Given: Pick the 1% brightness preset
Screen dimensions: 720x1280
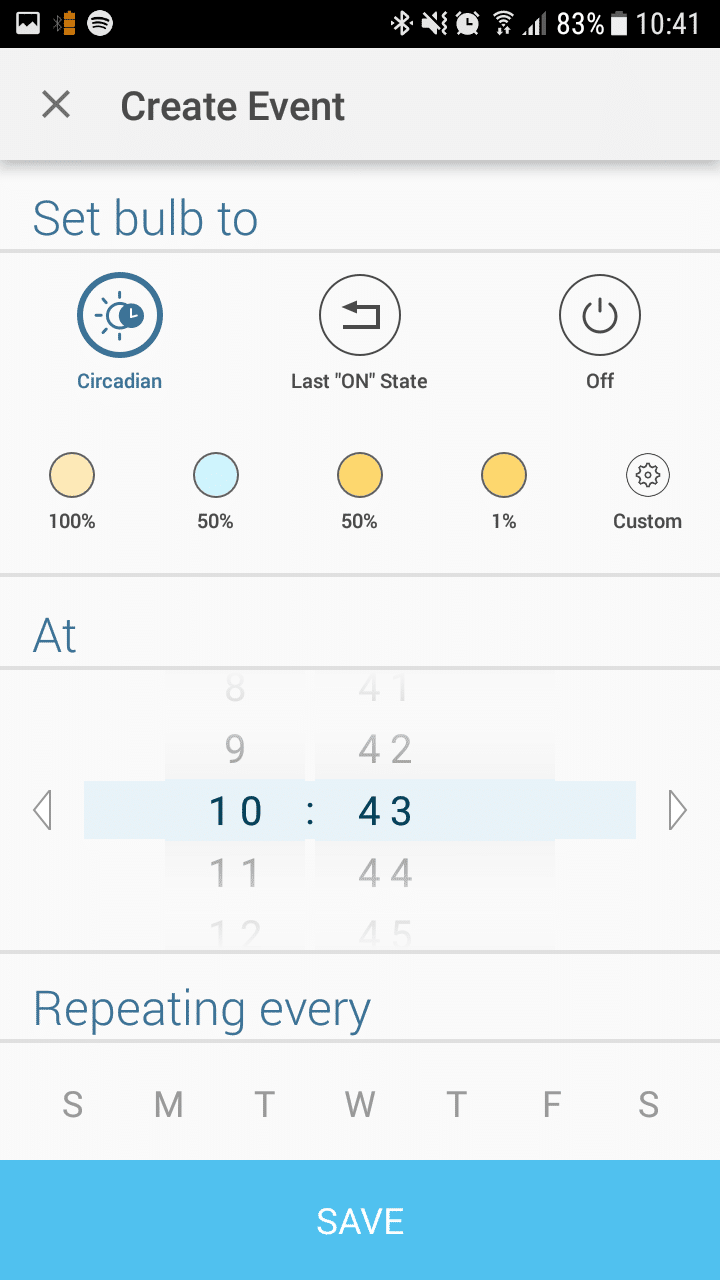Looking at the screenshot, I should 504,476.
